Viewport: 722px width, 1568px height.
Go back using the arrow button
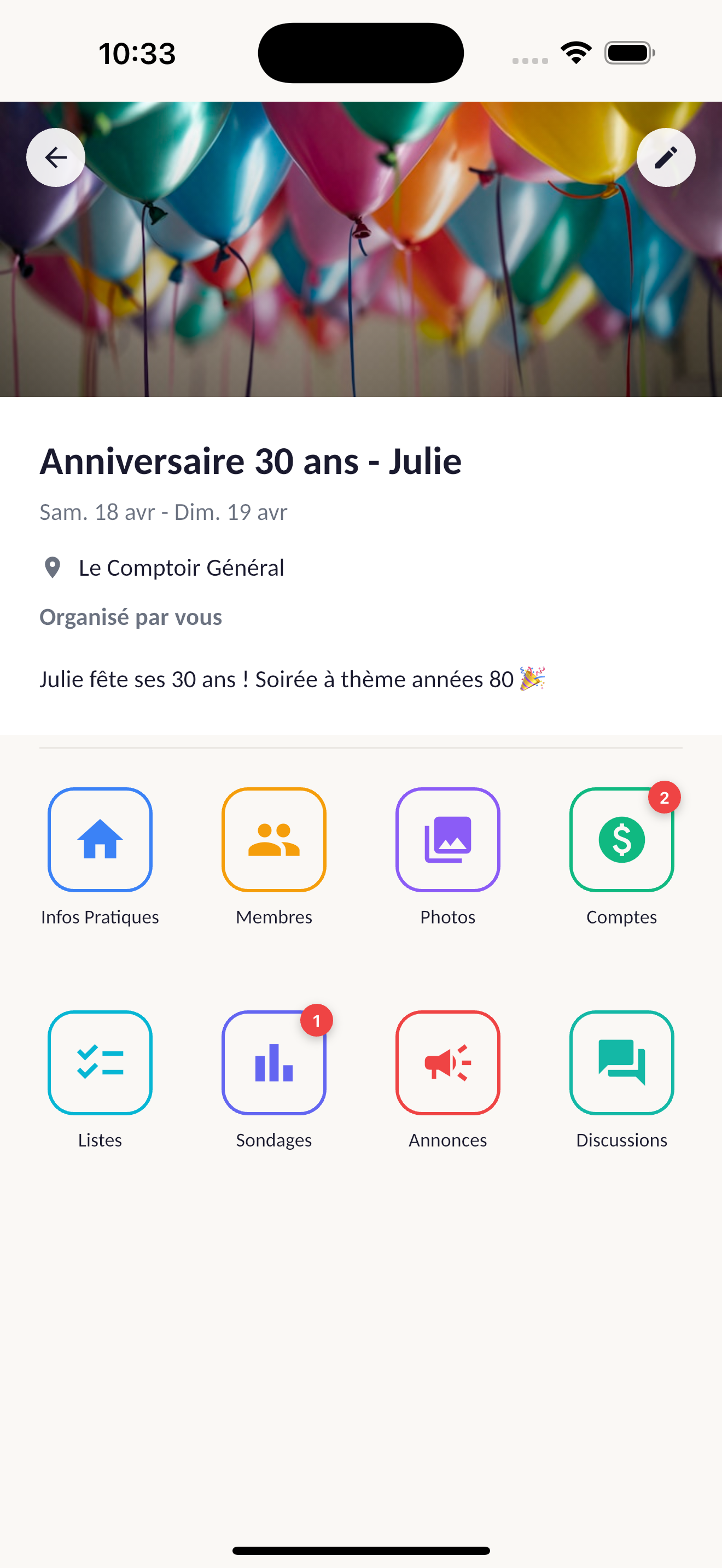coord(55,157)
